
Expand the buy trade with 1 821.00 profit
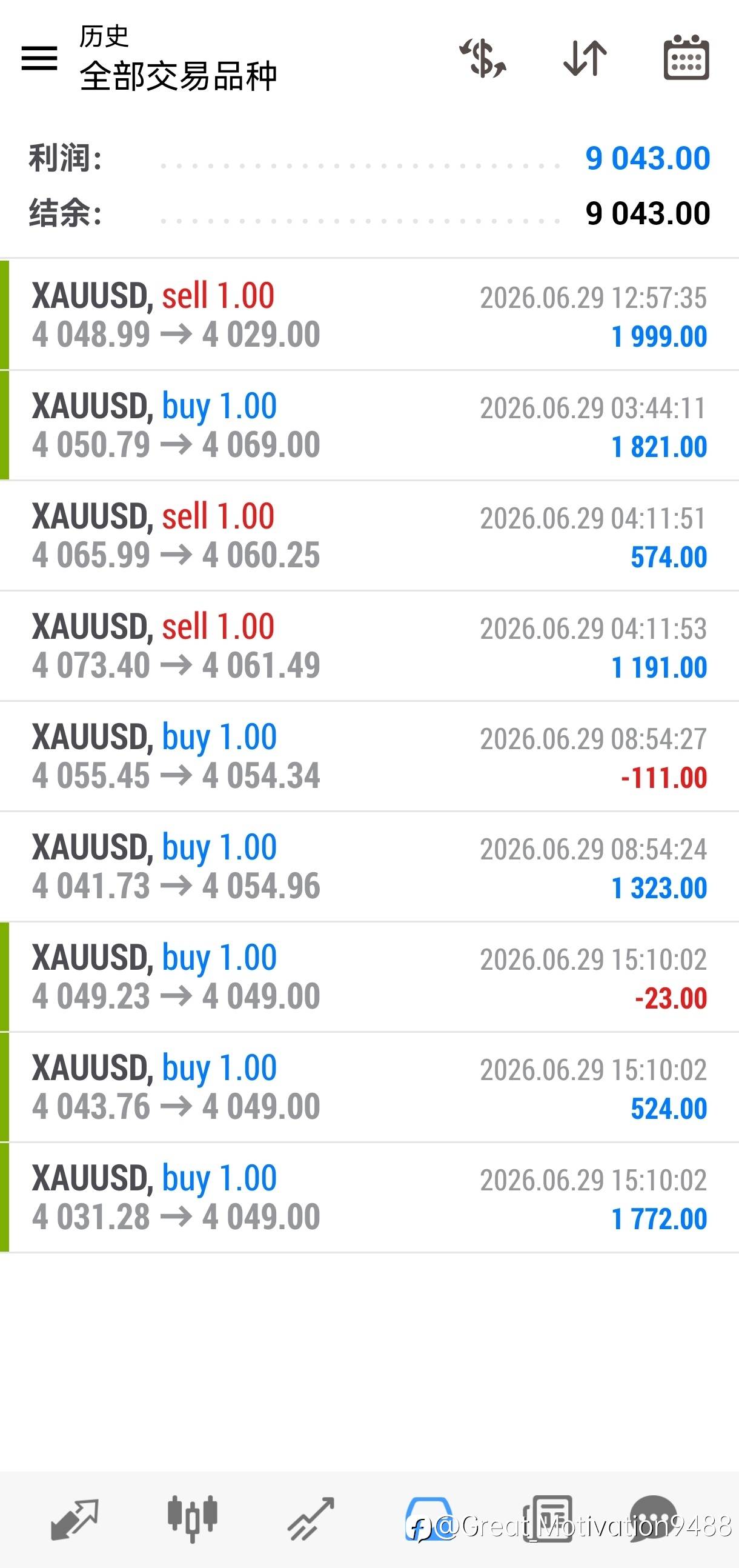pyautogui.click(x=369, y=425)
